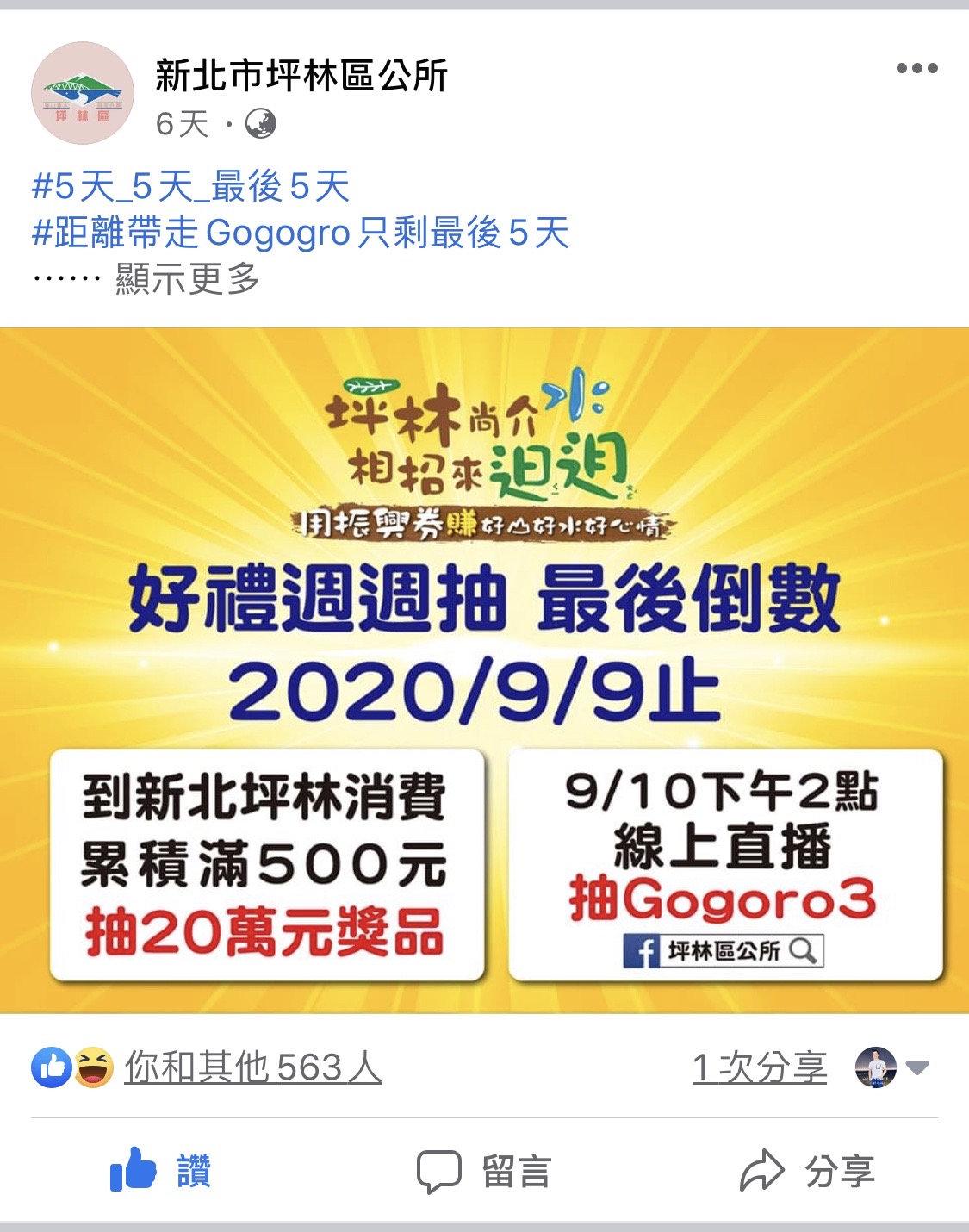969x1232 pixels.
Task: Open the lottery countdown post image
Action: click(484, 670)
